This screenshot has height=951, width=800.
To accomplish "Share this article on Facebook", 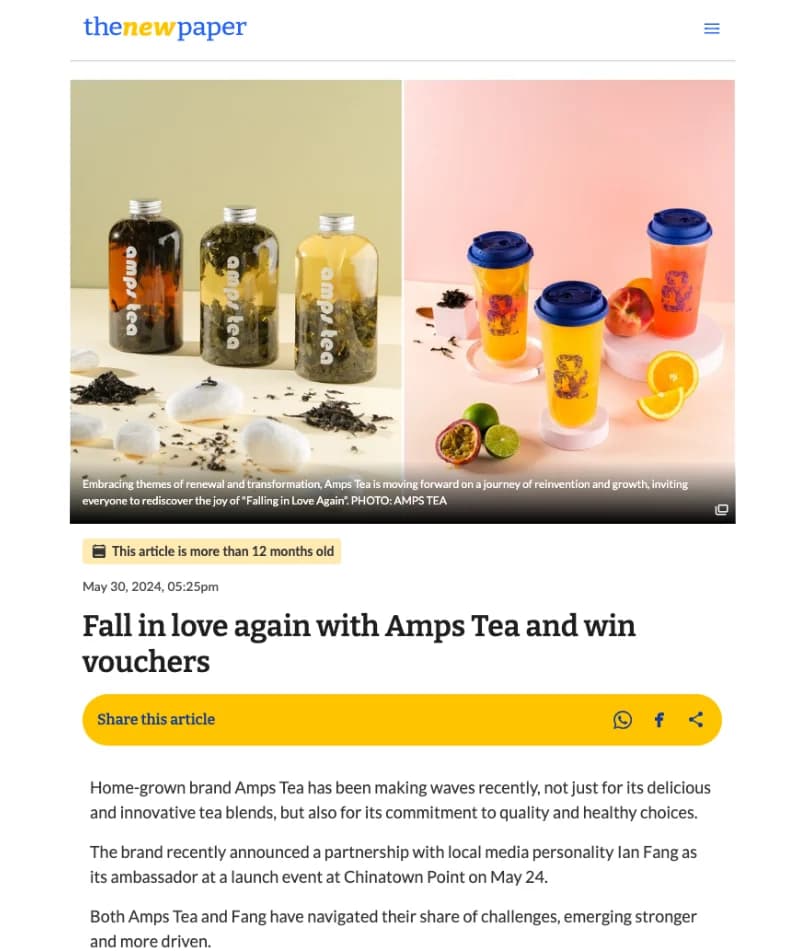I will 659,720.
